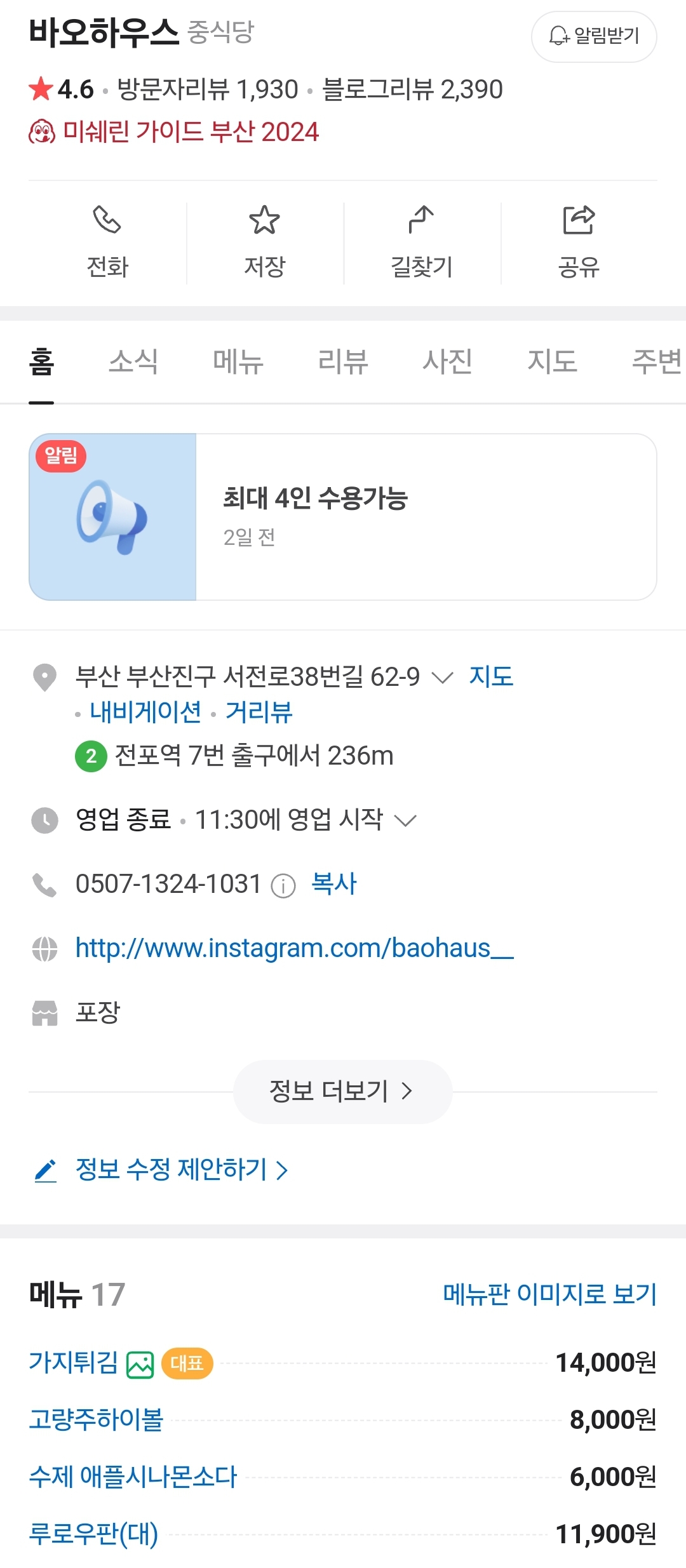This screenshot has width=686, height=1568.
Task: Expand the business hours dropdown
Action: click(407, 821)
